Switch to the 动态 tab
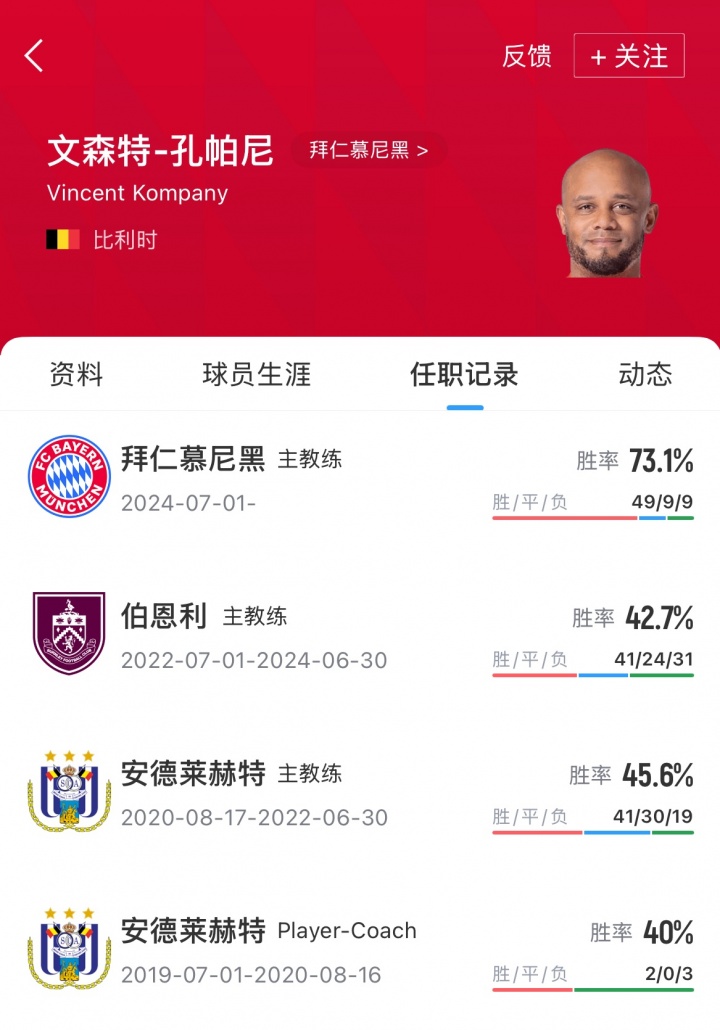This screenshot has height=1030, width=720. [645, 375]
